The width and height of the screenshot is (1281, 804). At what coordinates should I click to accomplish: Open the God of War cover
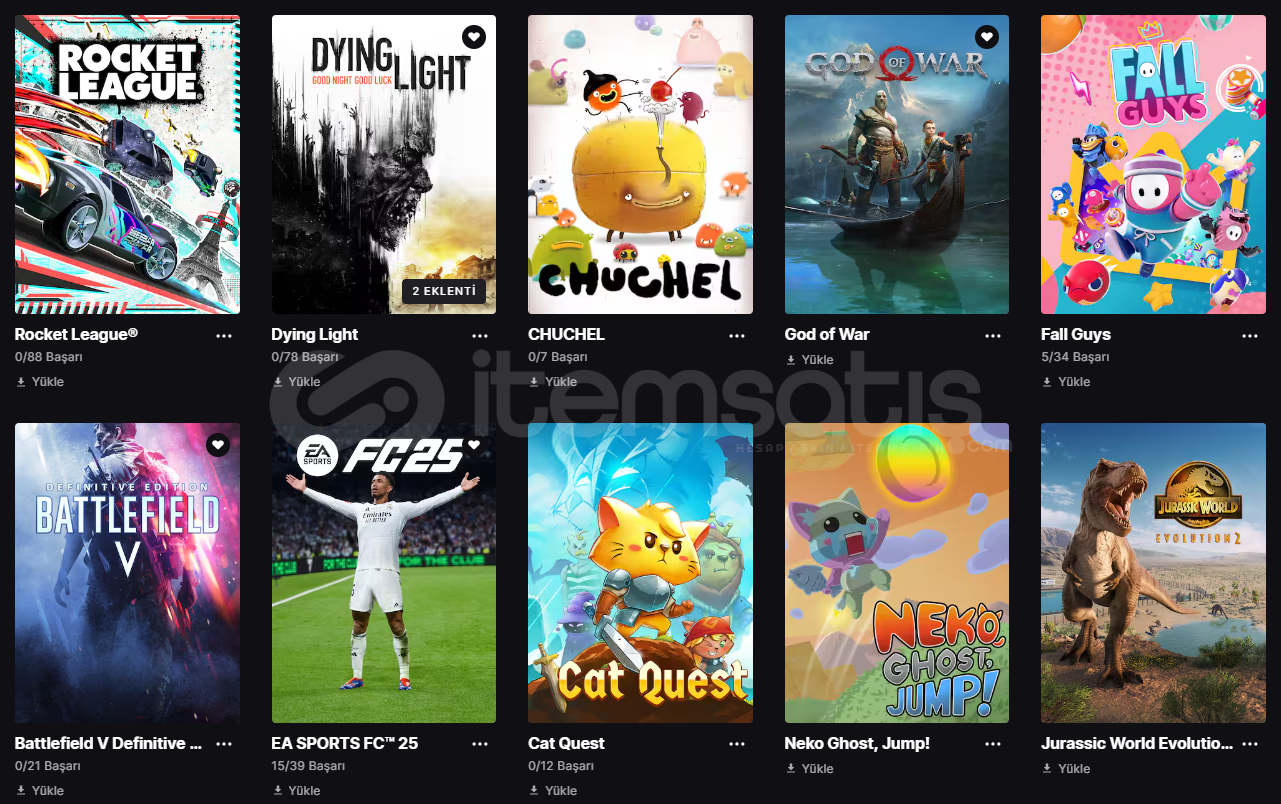click(x=896, y=164)
